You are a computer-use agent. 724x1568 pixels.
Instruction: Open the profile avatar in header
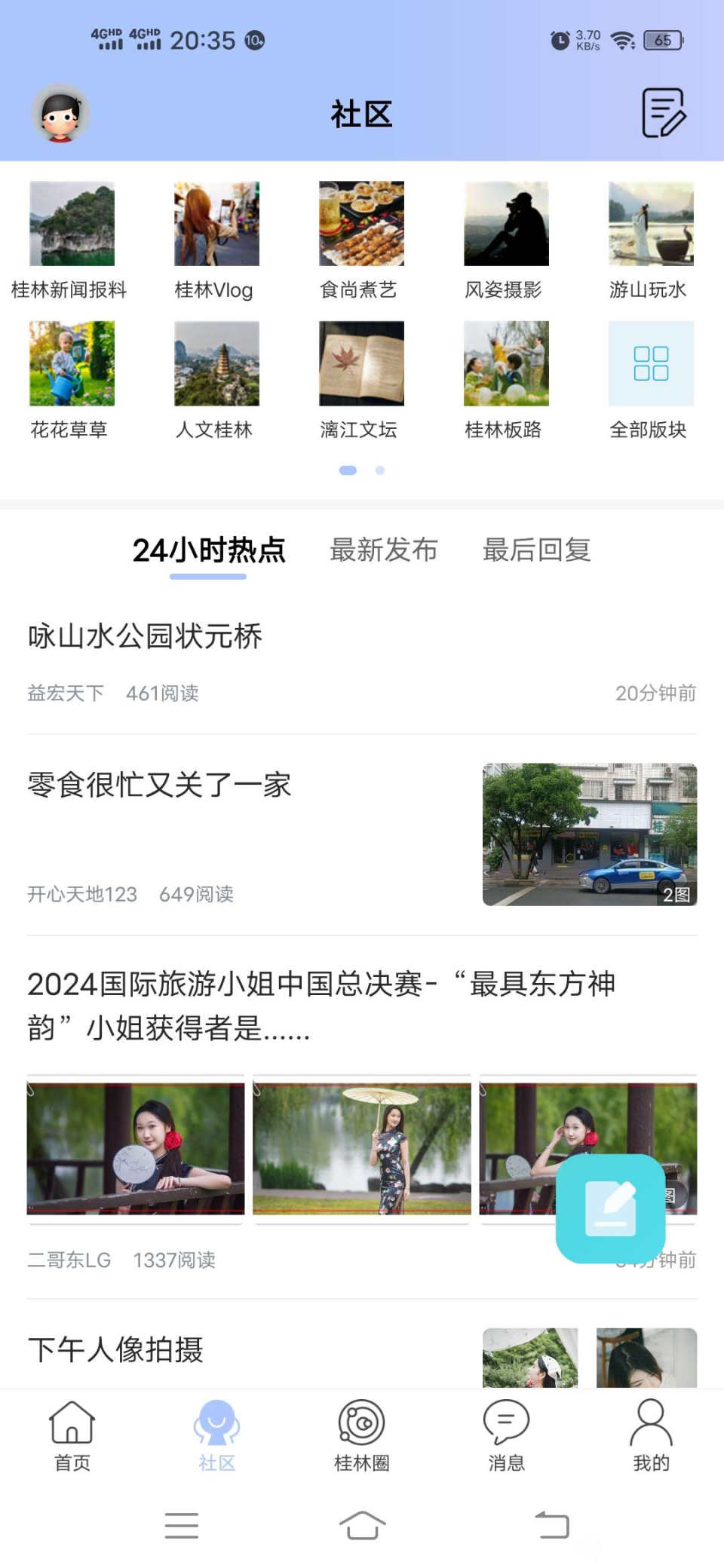click(60, 113)
